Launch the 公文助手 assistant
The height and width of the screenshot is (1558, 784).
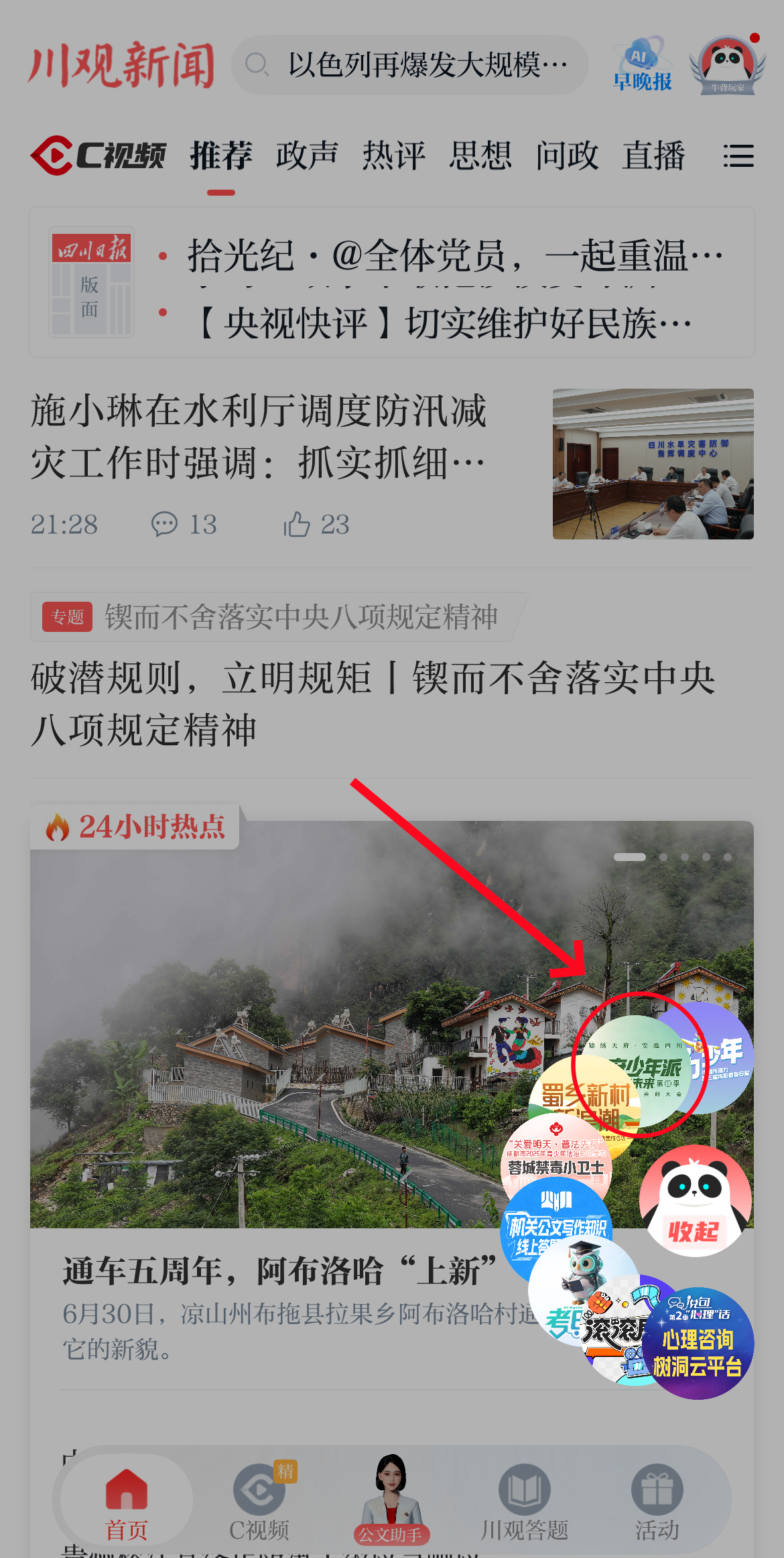[x=391, y=1497]
